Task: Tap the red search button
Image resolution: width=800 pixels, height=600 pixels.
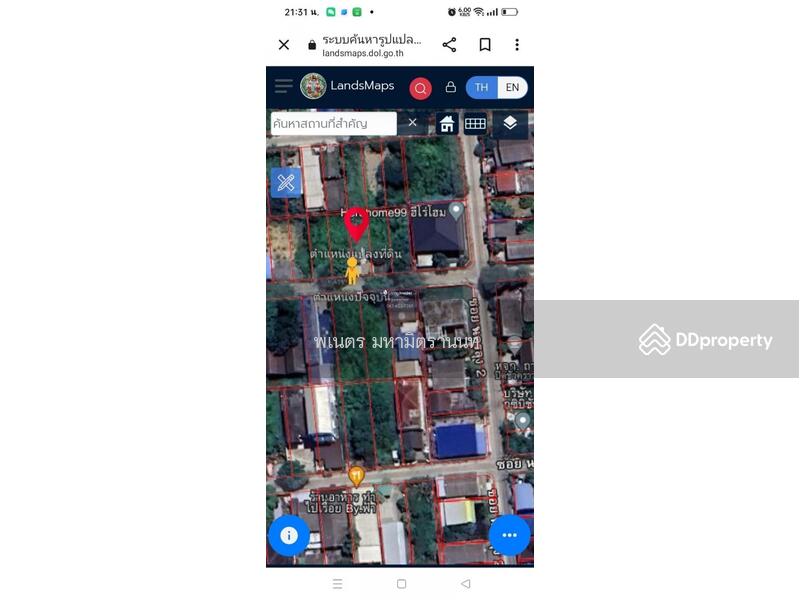Action: click(420, 88)
